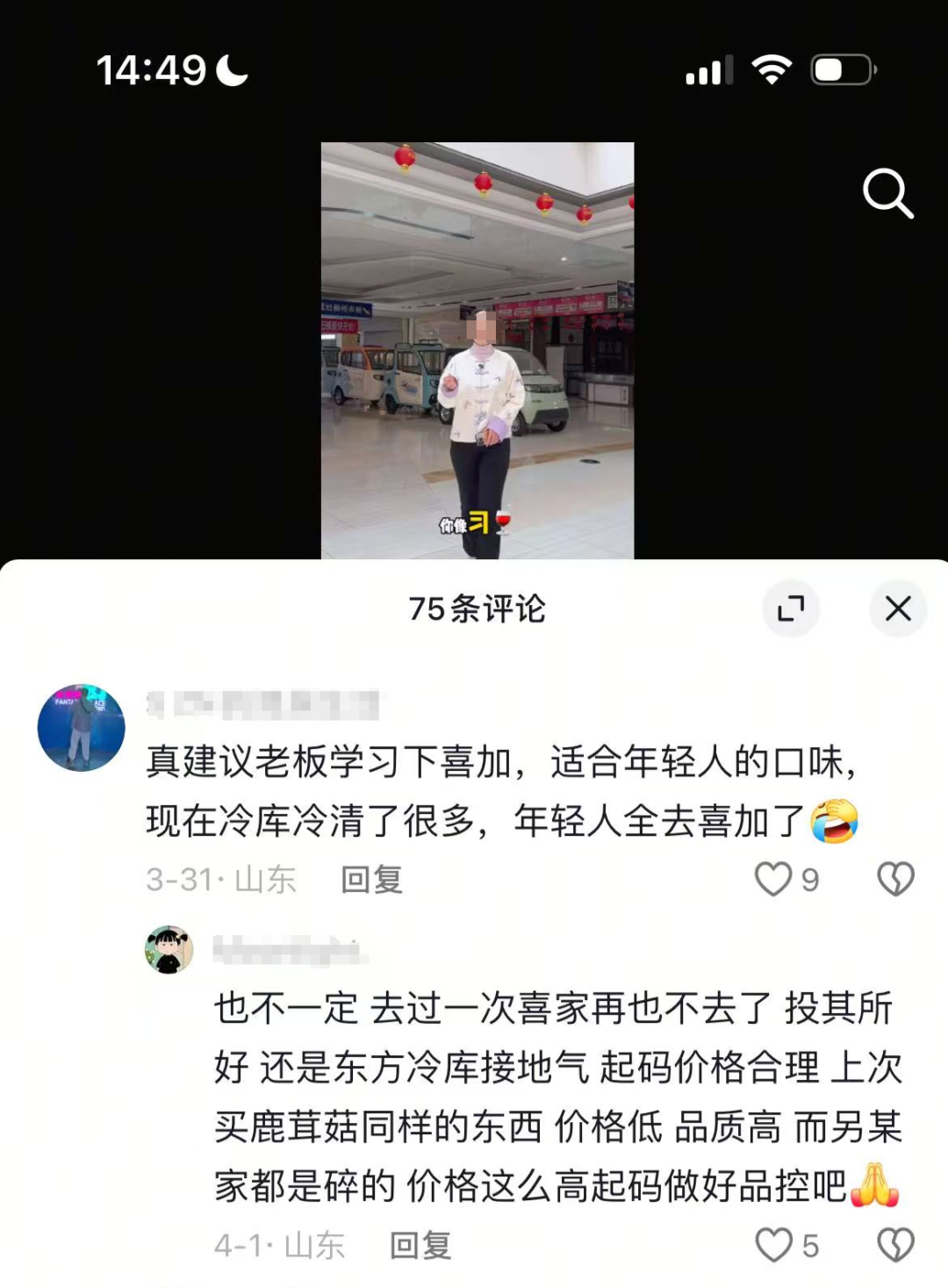Viewport: 948px width, 1288px height.
Task: Dislike the 3-31 comment
Action: (895, 879)
